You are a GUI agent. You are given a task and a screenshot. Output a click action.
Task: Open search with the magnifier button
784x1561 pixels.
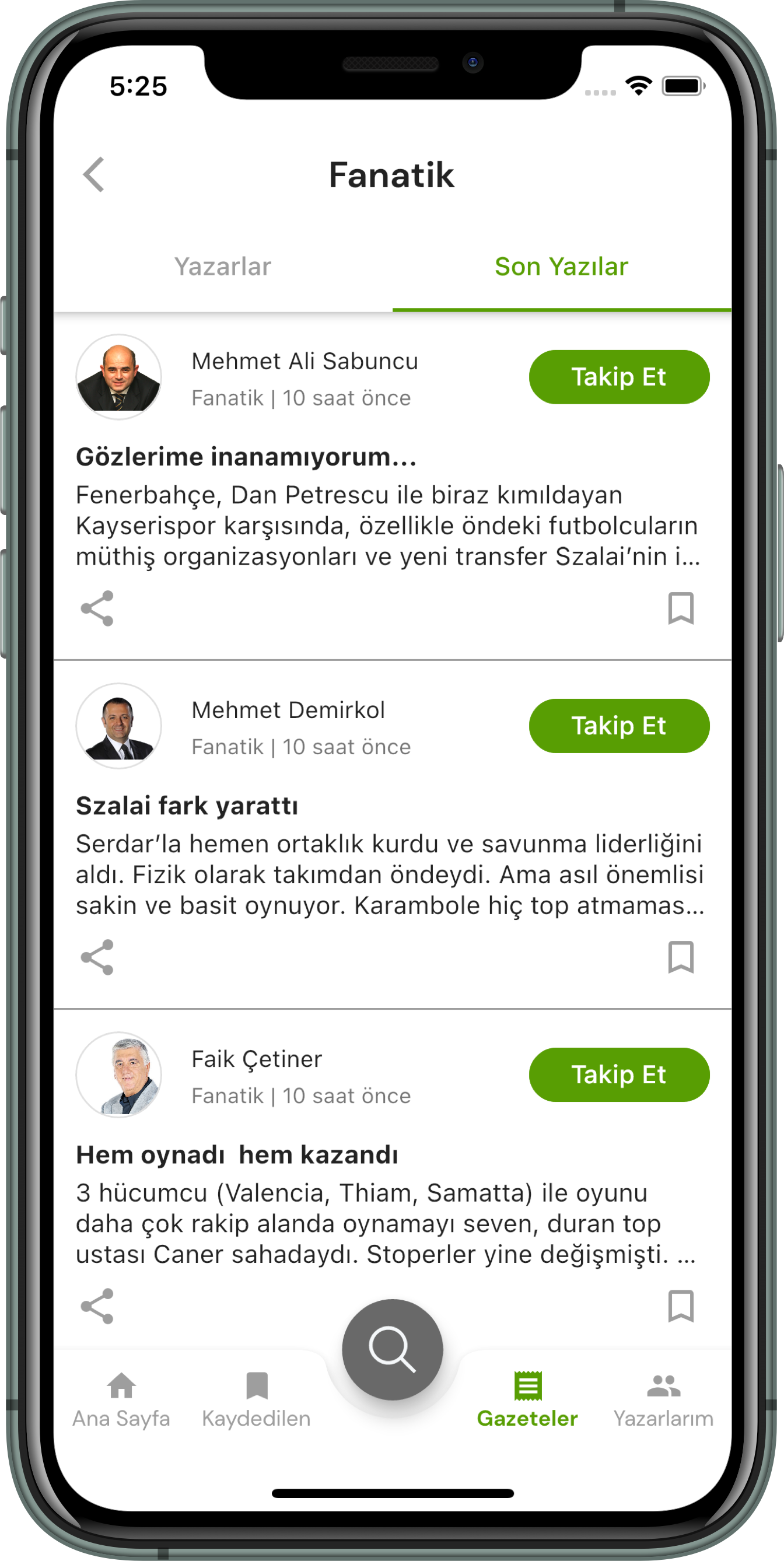pyautogui.click(x=393, y=1349)
